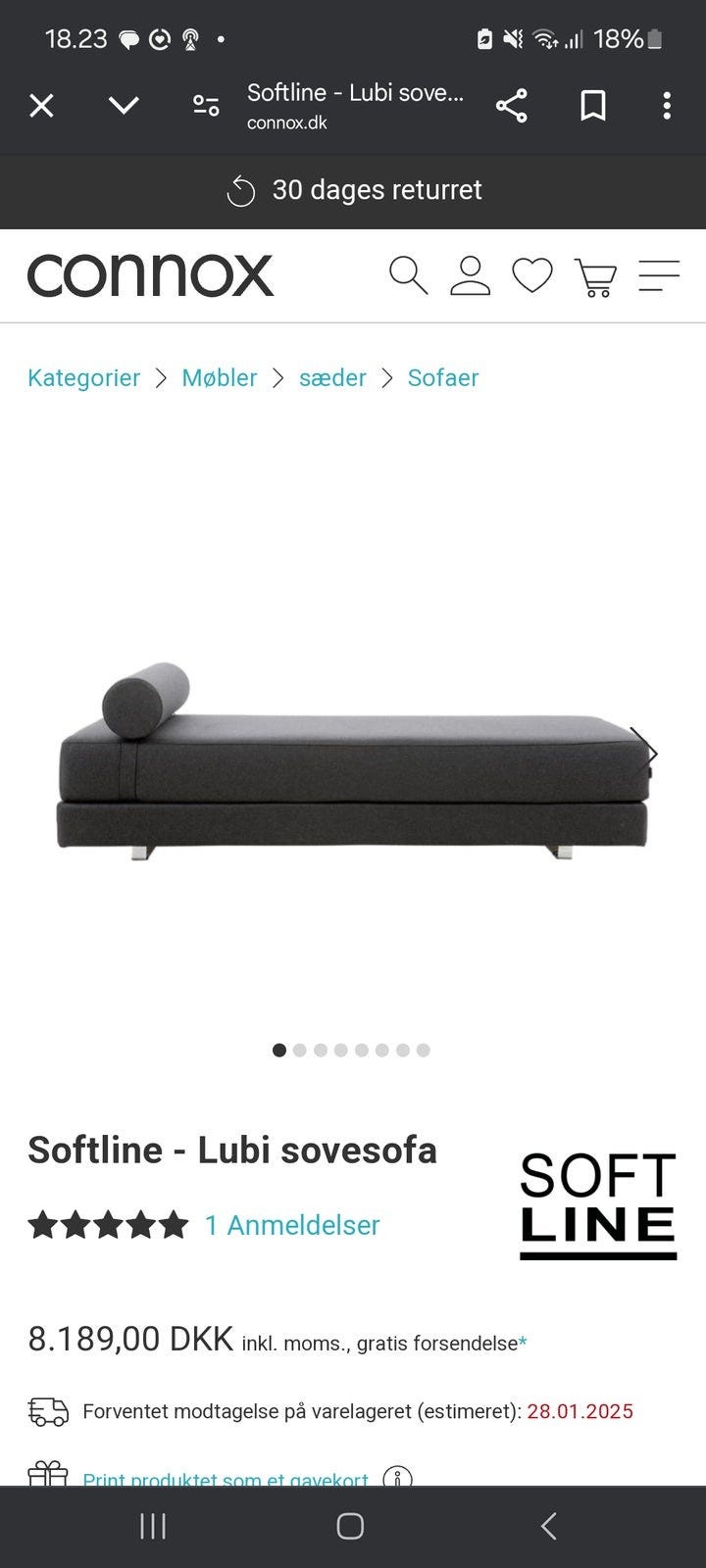
Task: Open the browser overflow menu
Action: pos(667,105)
